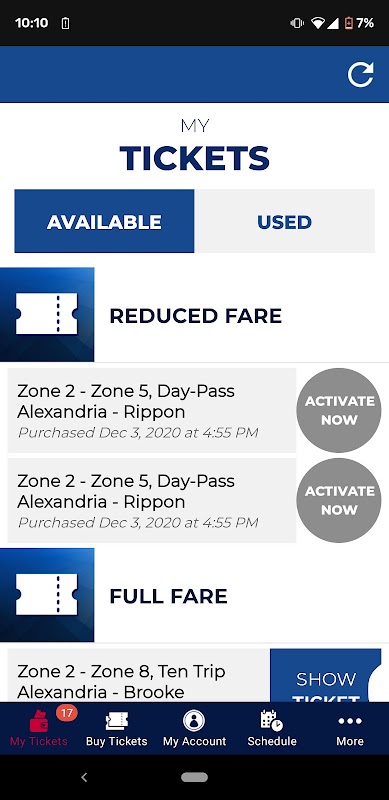
Task: Switch to the Used tab
Action: point(284,221)
